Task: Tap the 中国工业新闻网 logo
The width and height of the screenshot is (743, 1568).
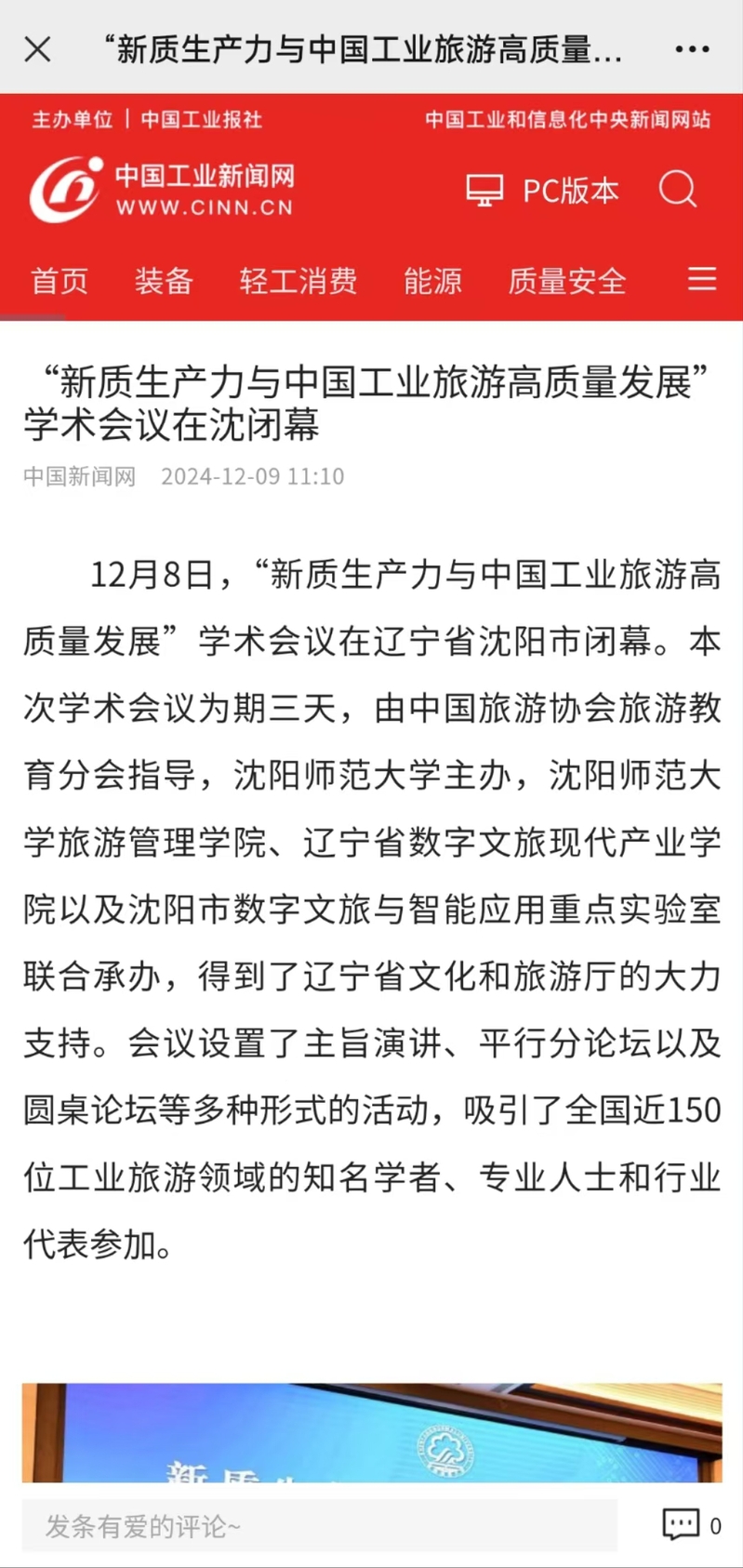Action: pyautogui.click(x=163, y=190)
